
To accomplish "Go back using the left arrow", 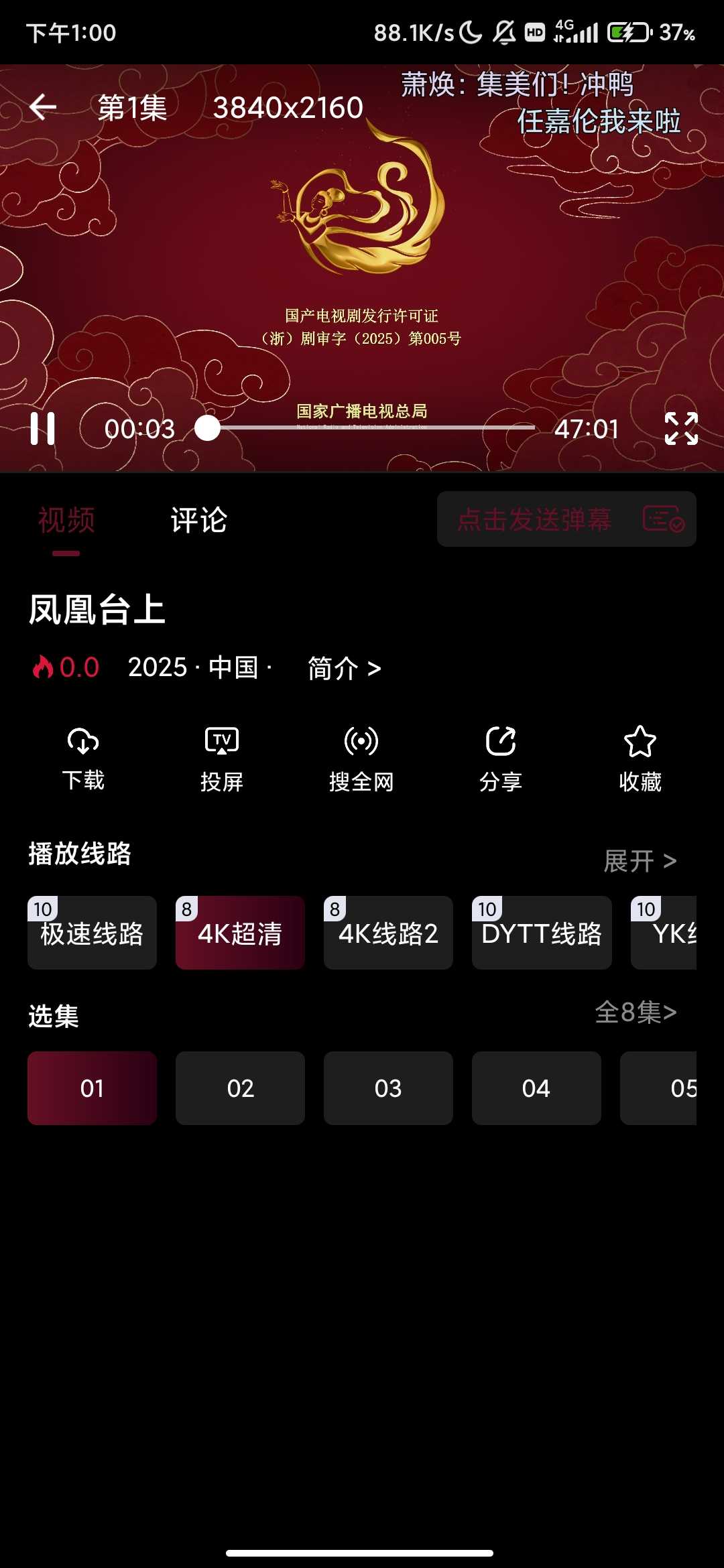I will (x=43, y=107).
